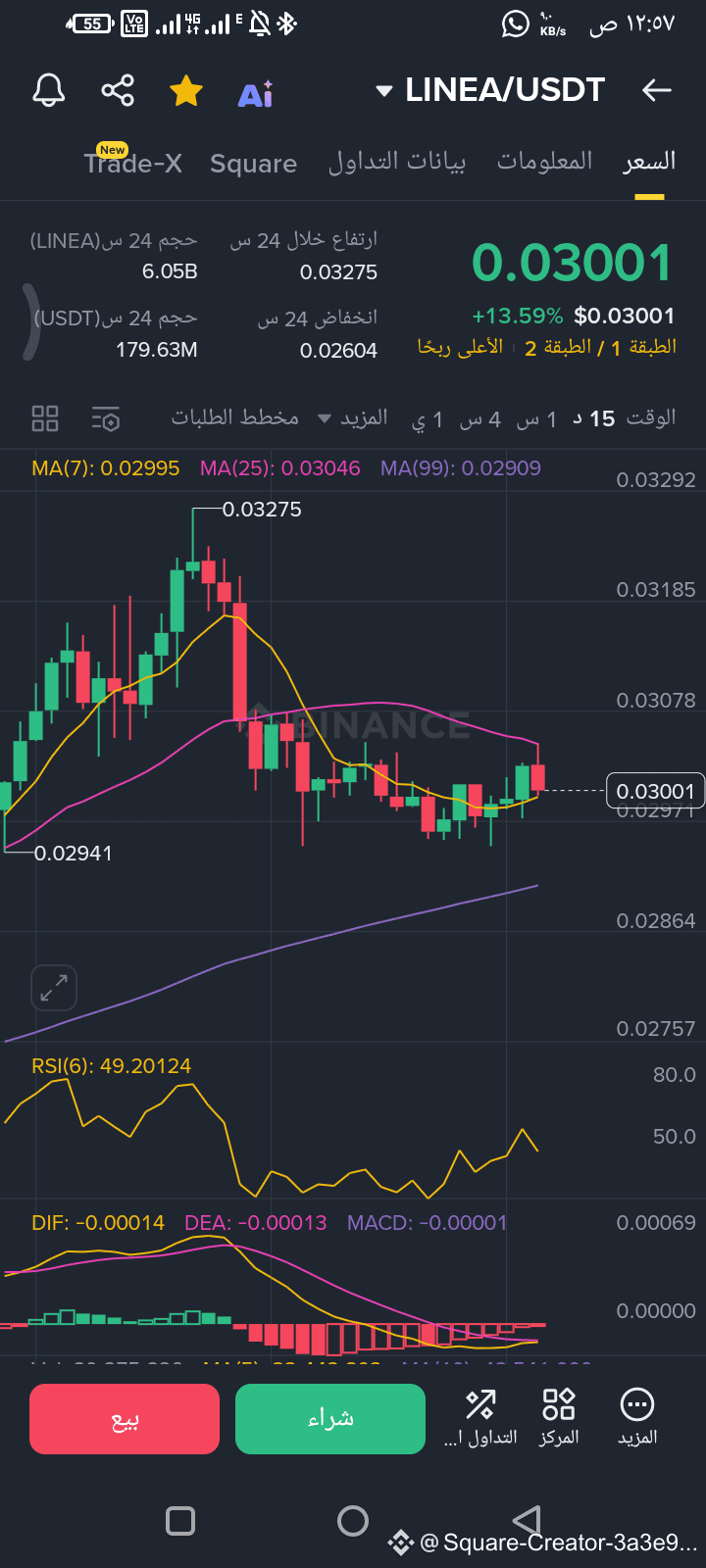Viewport: 706px width, 1568px height.
Task: Open the chart layout grid icon
Action: pyautogui.click(x=45, y=419)
